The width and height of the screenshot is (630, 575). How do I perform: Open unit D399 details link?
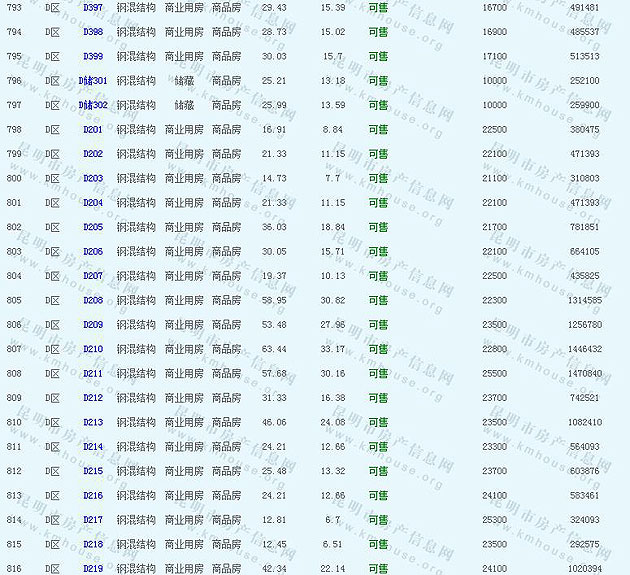[92, 56]
